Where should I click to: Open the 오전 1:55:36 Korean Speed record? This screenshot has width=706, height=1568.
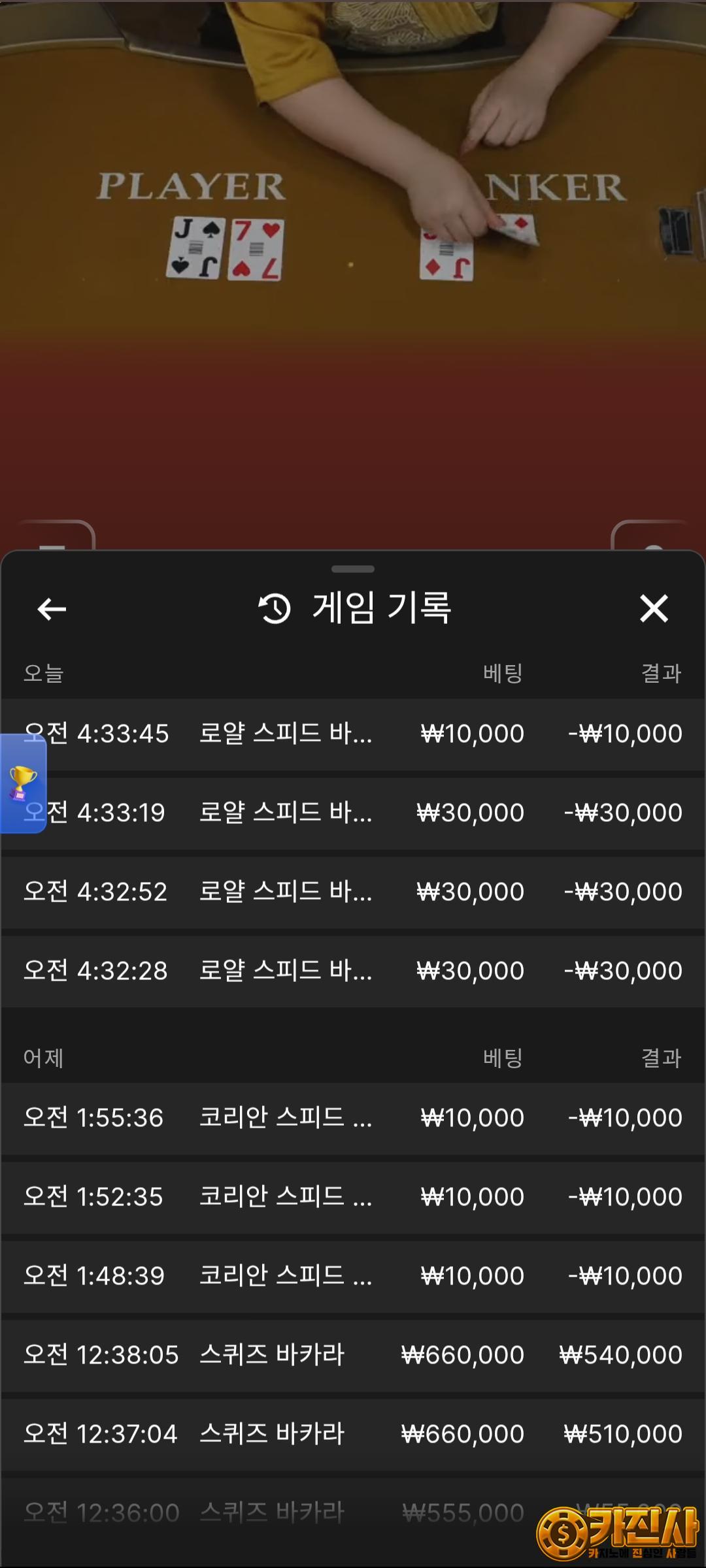click(x=353, y=1118)
